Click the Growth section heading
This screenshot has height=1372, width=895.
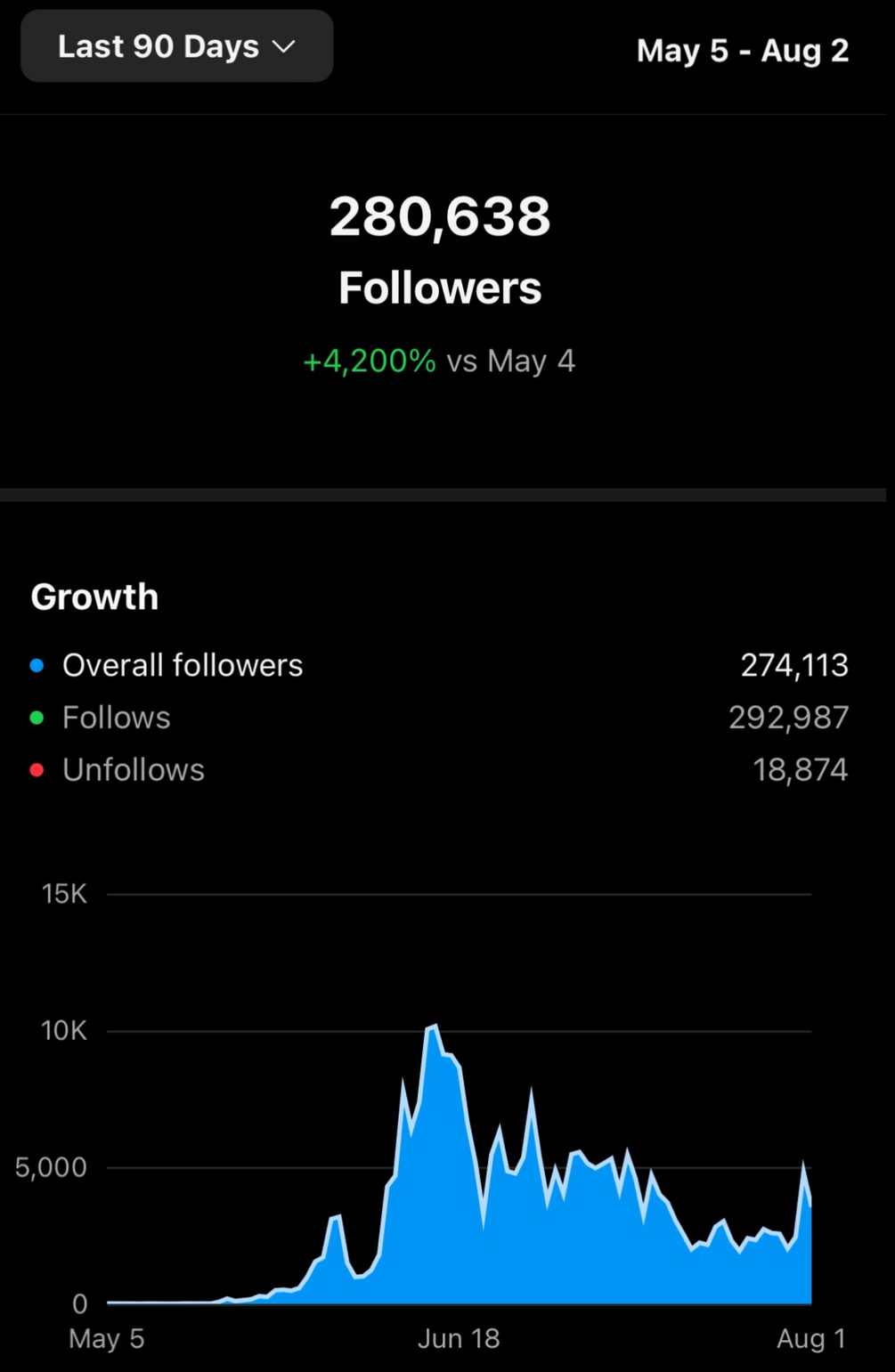[94, 596]
